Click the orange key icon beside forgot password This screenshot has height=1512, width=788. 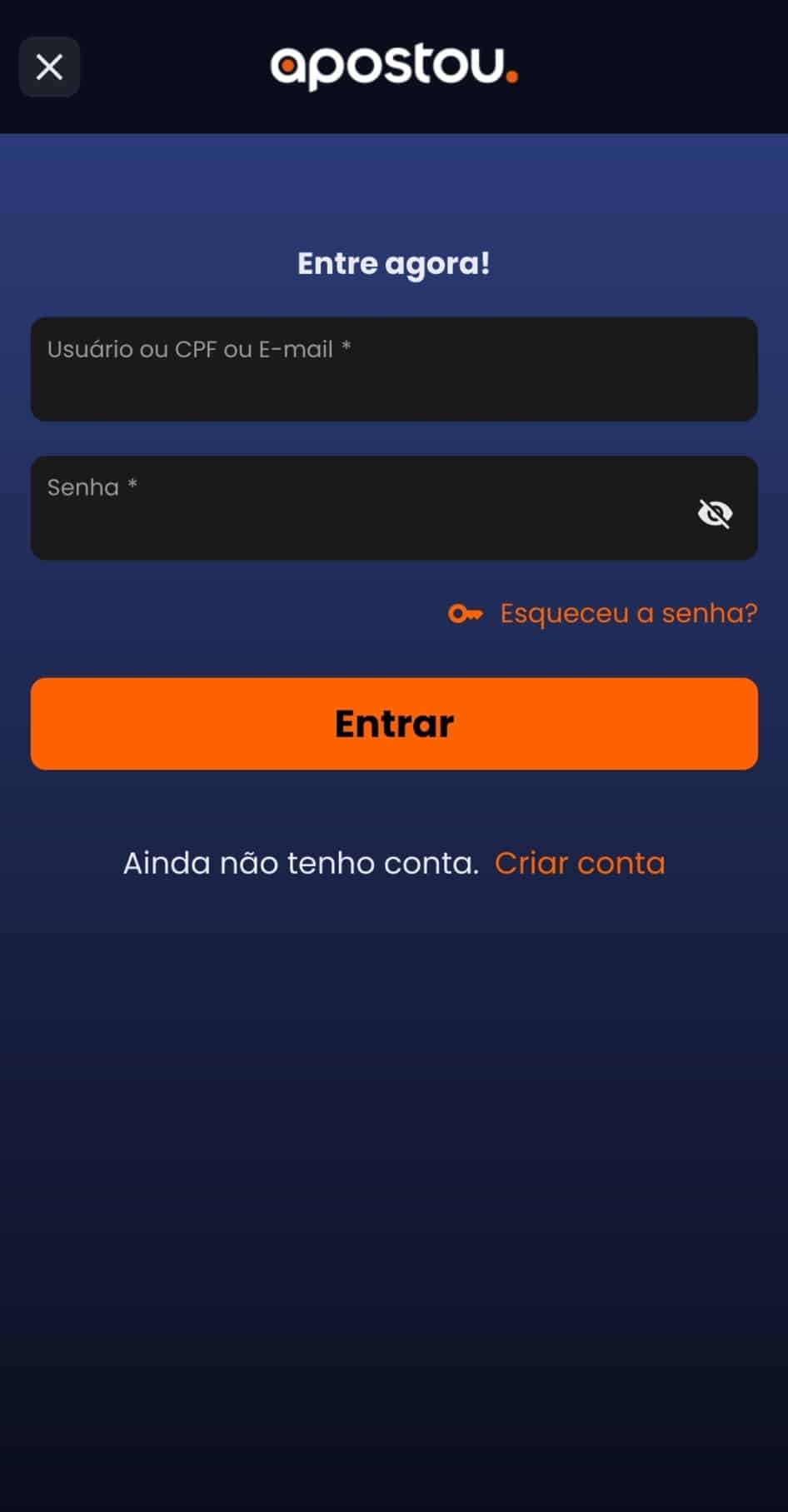coord(466,613)
